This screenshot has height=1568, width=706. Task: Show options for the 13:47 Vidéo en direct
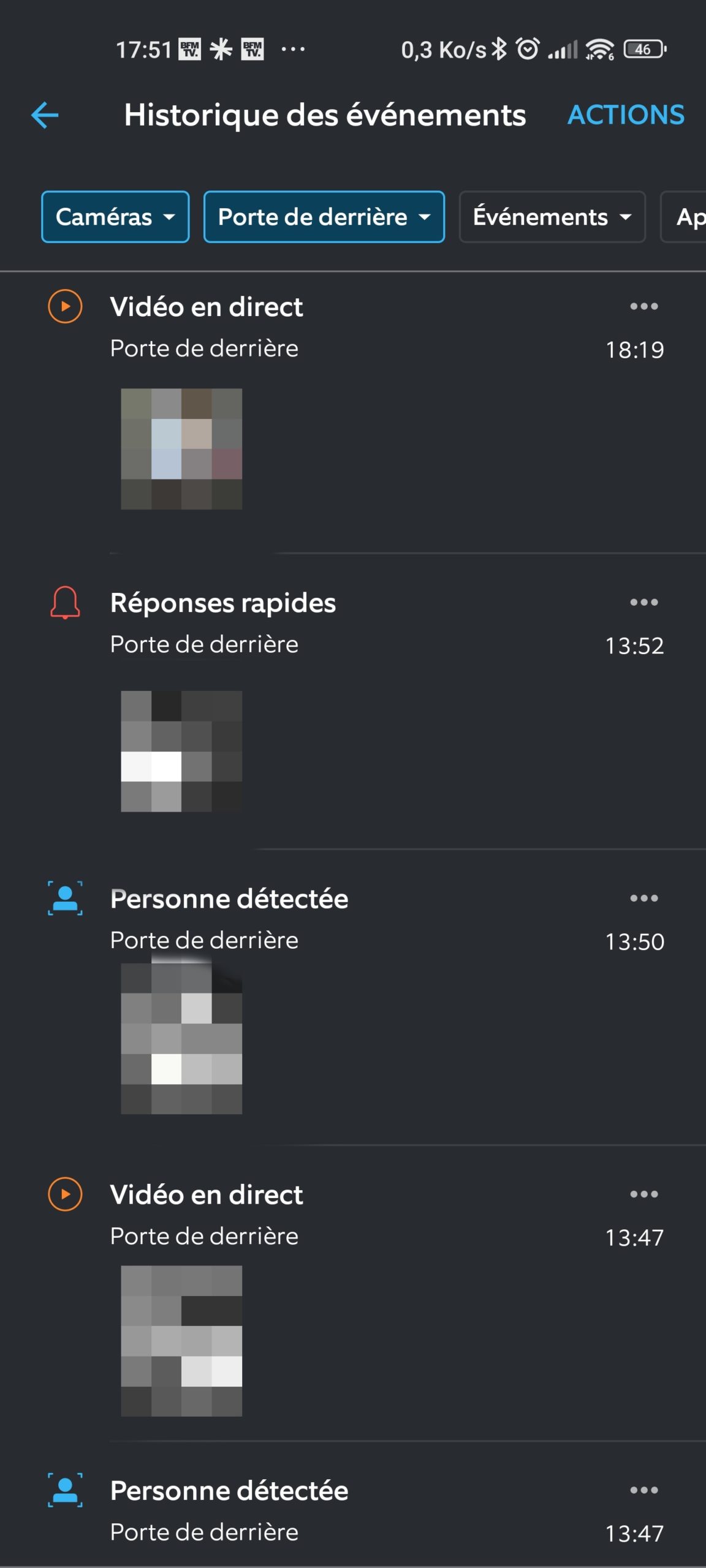(643, 1194)
